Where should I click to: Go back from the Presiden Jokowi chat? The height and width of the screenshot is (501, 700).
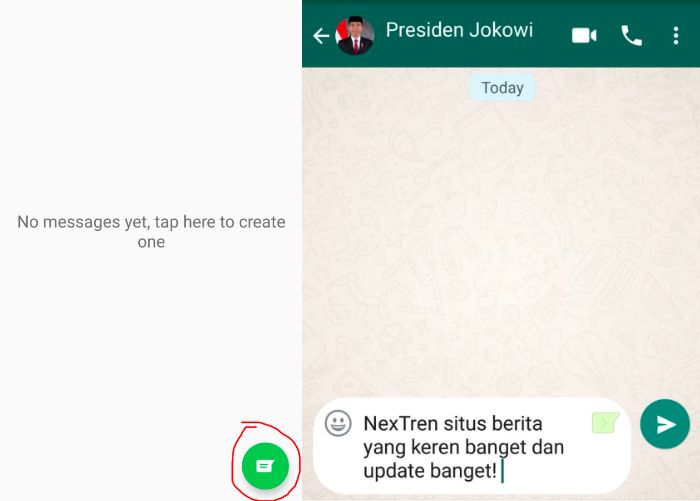320,36
